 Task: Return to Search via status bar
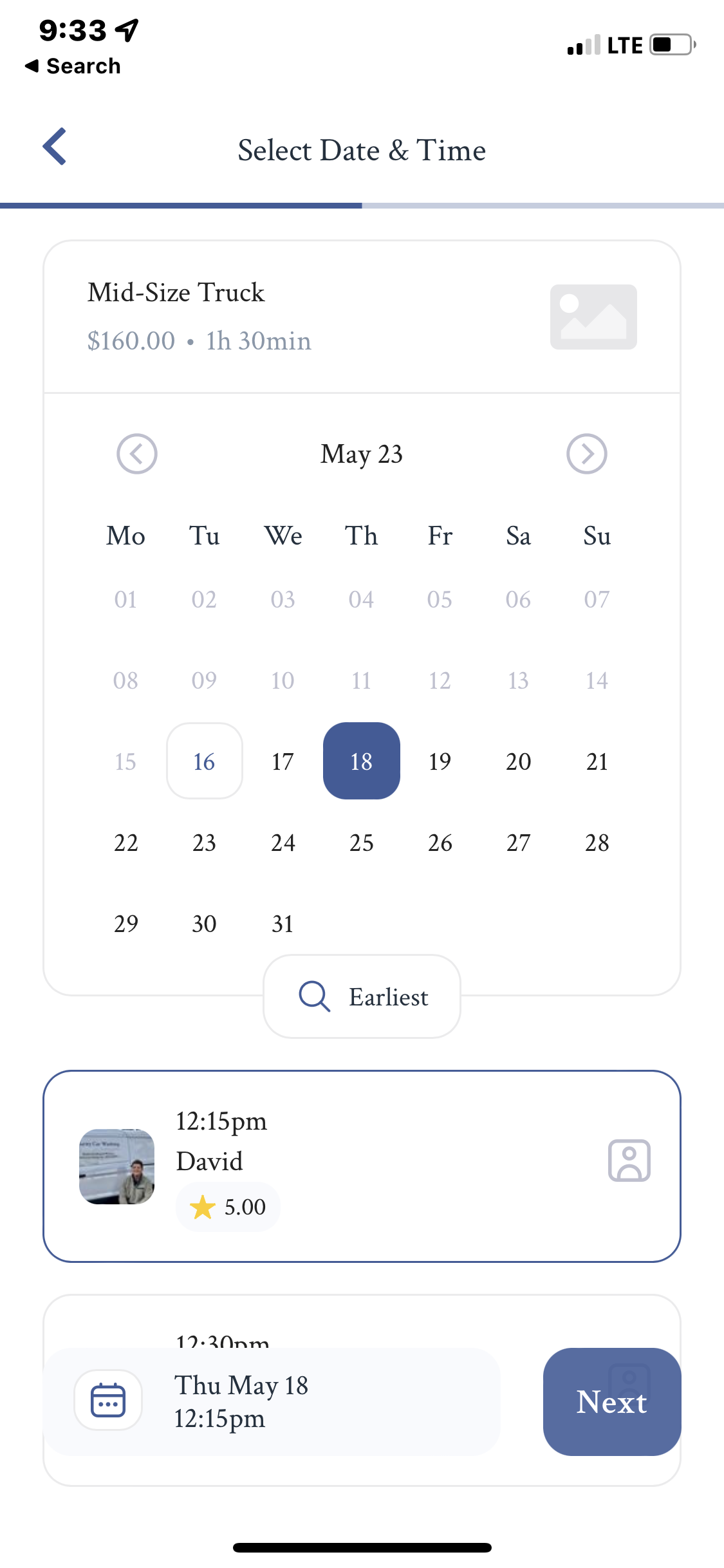[x=73, y=66]
